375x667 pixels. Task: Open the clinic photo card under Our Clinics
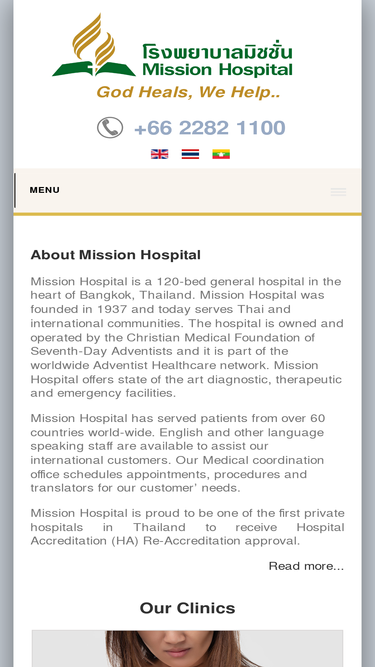pyautogui.click(x=188, y=648)
